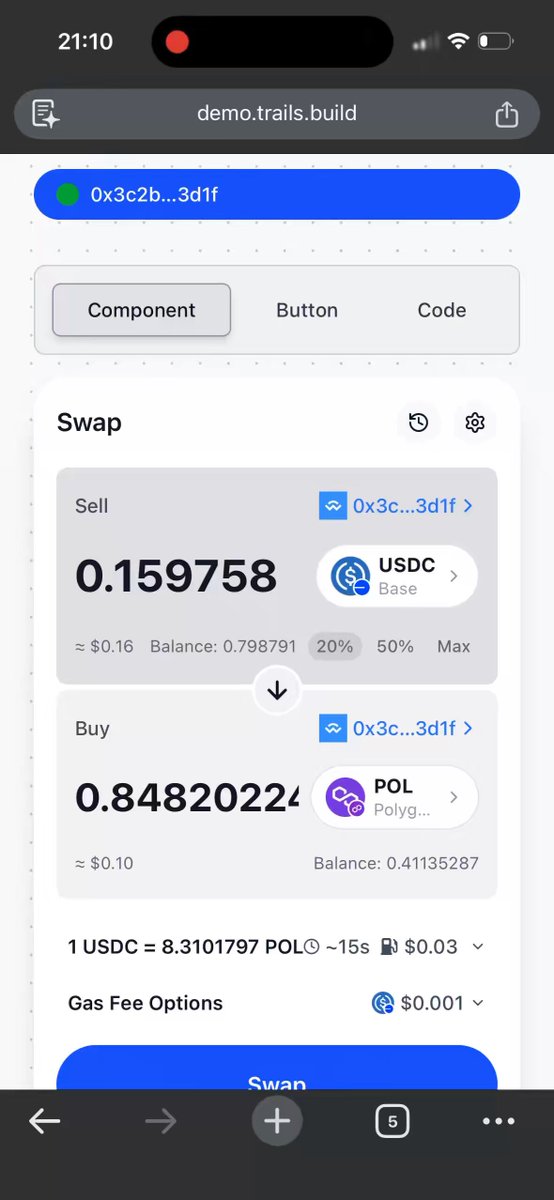Switch to the Code tab
Viewport: 554px width, 1200px height.
[442, 310]
